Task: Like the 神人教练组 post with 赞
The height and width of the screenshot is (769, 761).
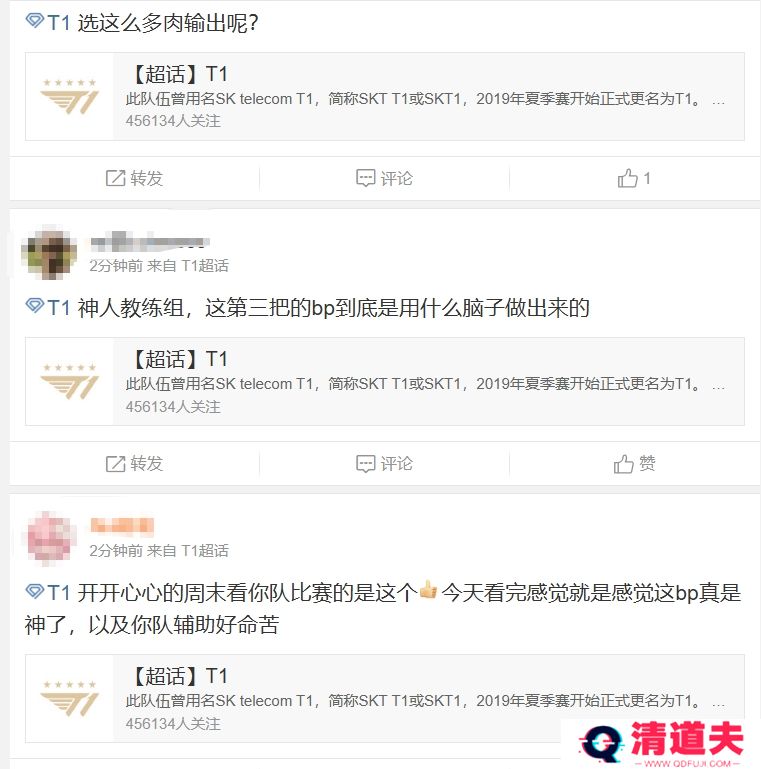Action: coord(634,463)
